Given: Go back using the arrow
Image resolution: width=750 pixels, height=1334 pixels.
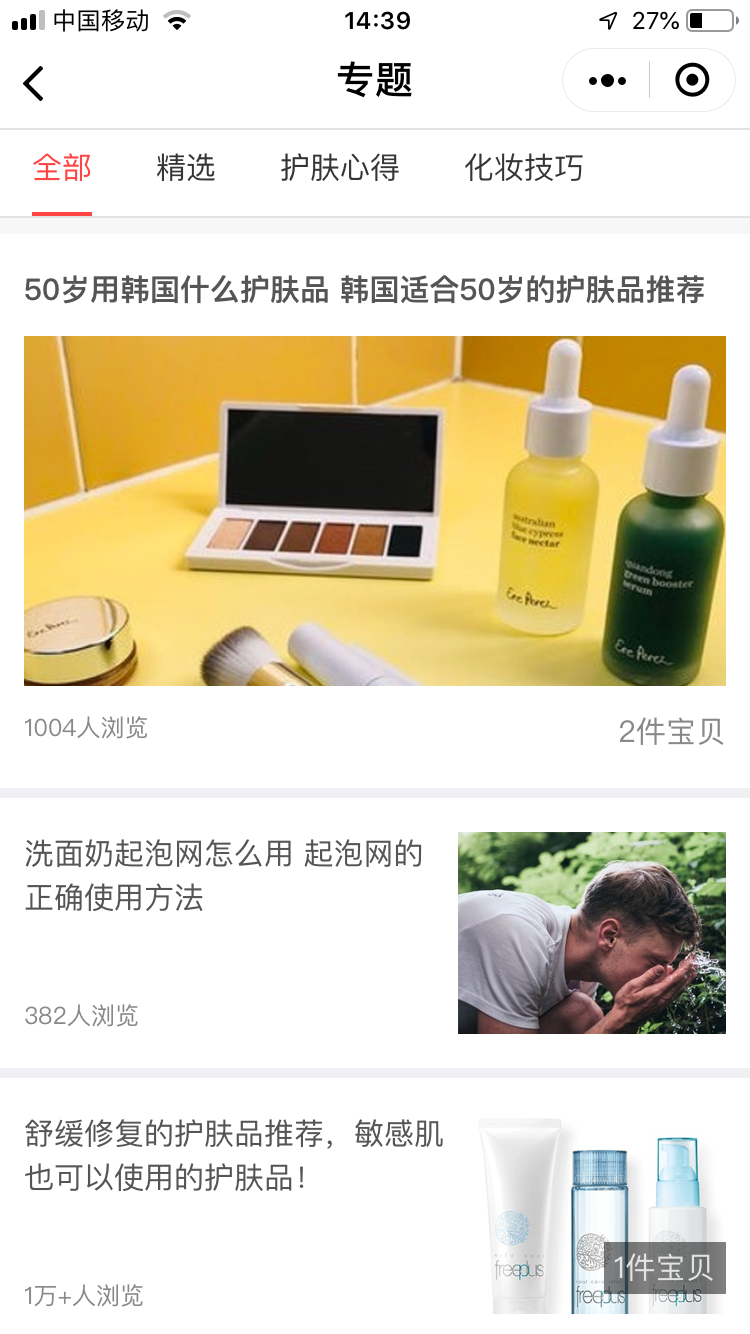Looking at the screenshot, I should [x=34, y=83].
